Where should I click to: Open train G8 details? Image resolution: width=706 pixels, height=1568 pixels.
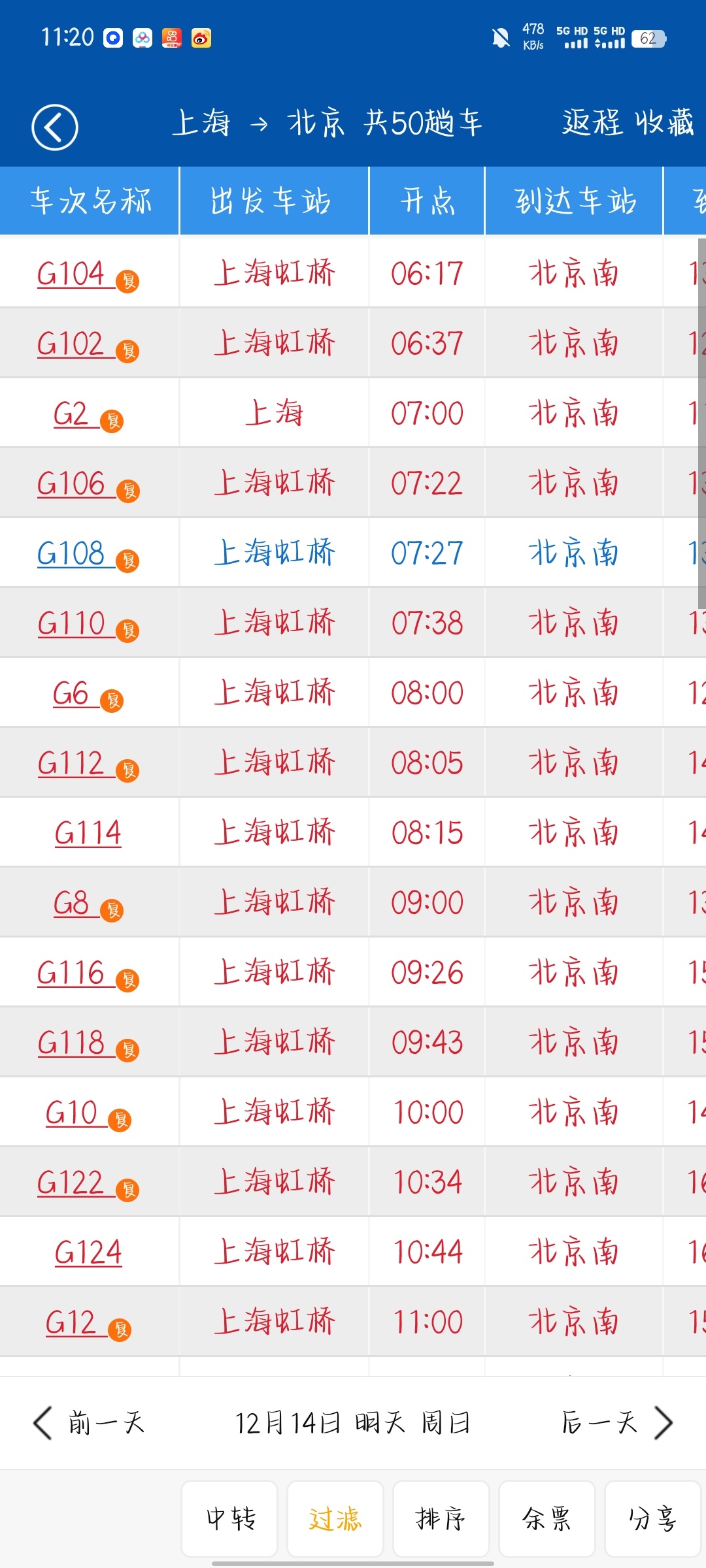[71, 903]
